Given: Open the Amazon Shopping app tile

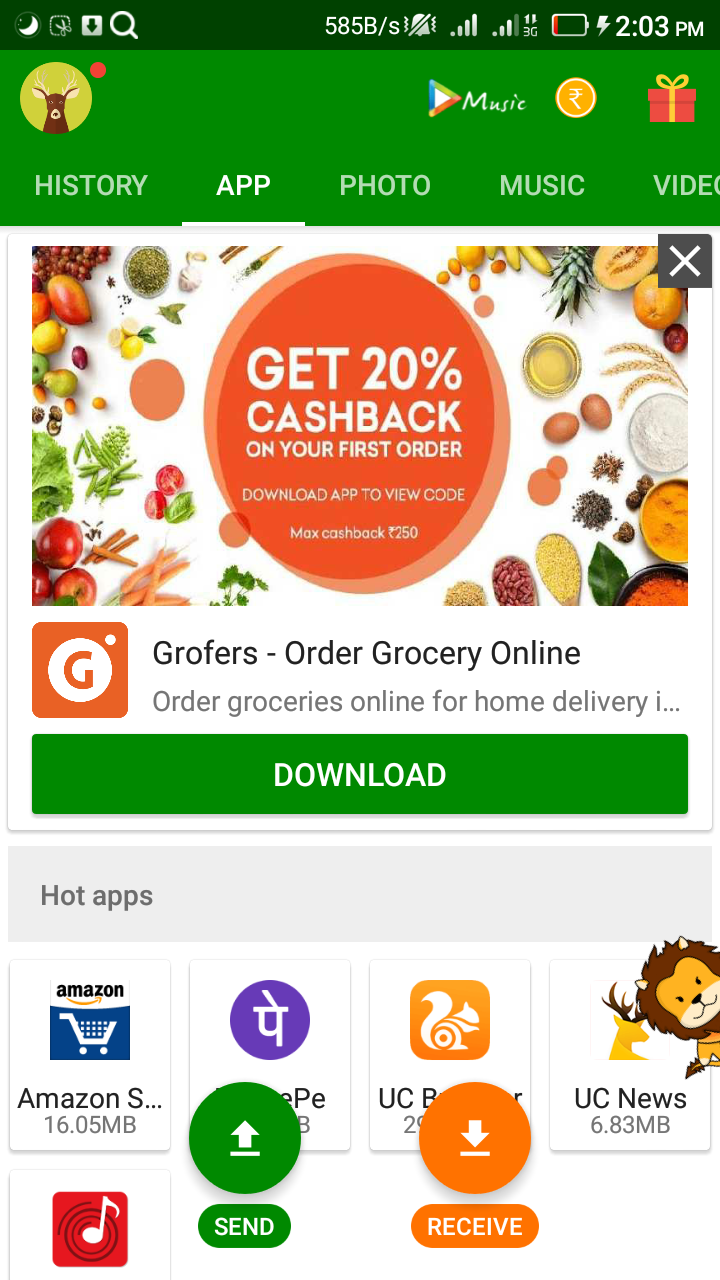Looking at the screenshot, I should pos(90,1040).
